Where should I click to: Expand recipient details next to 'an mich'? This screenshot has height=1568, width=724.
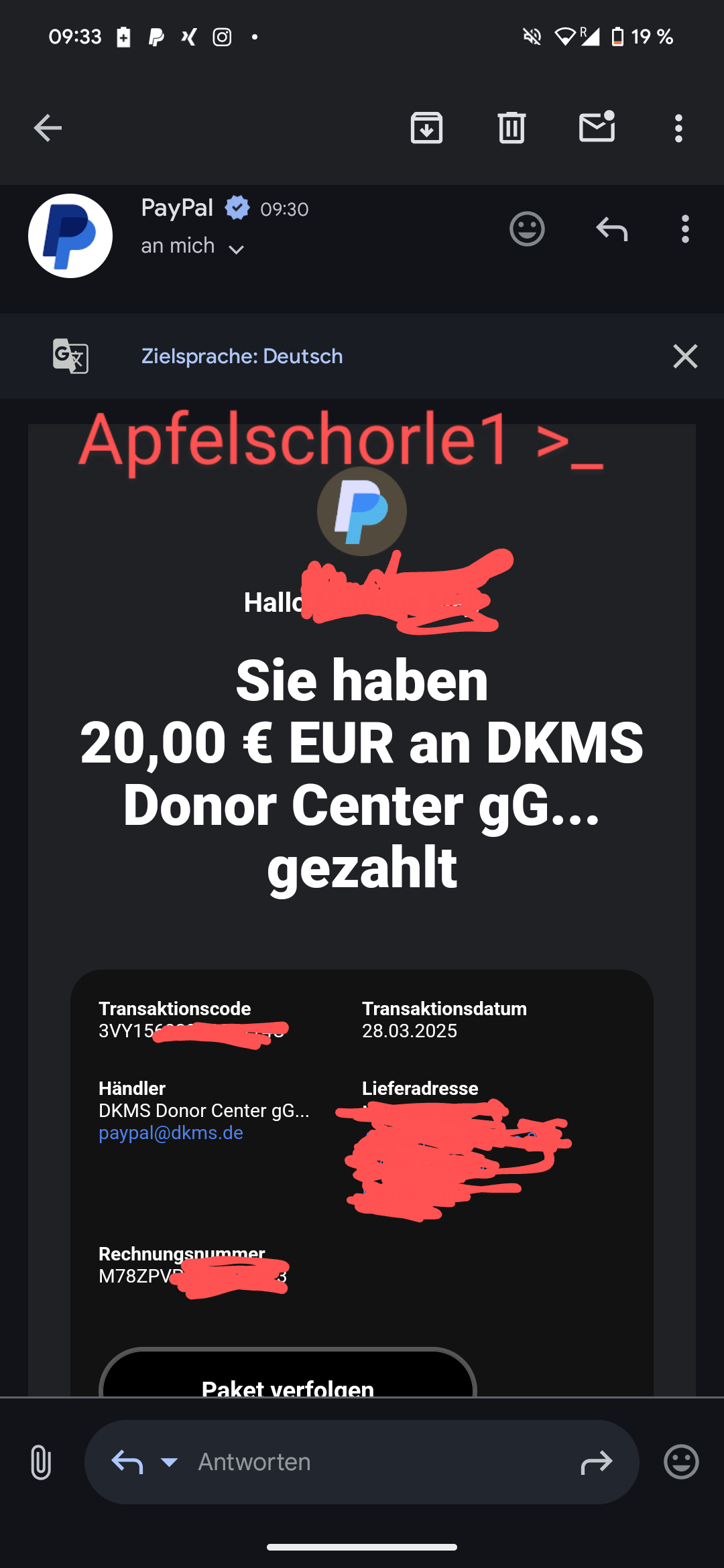(236, 249)
